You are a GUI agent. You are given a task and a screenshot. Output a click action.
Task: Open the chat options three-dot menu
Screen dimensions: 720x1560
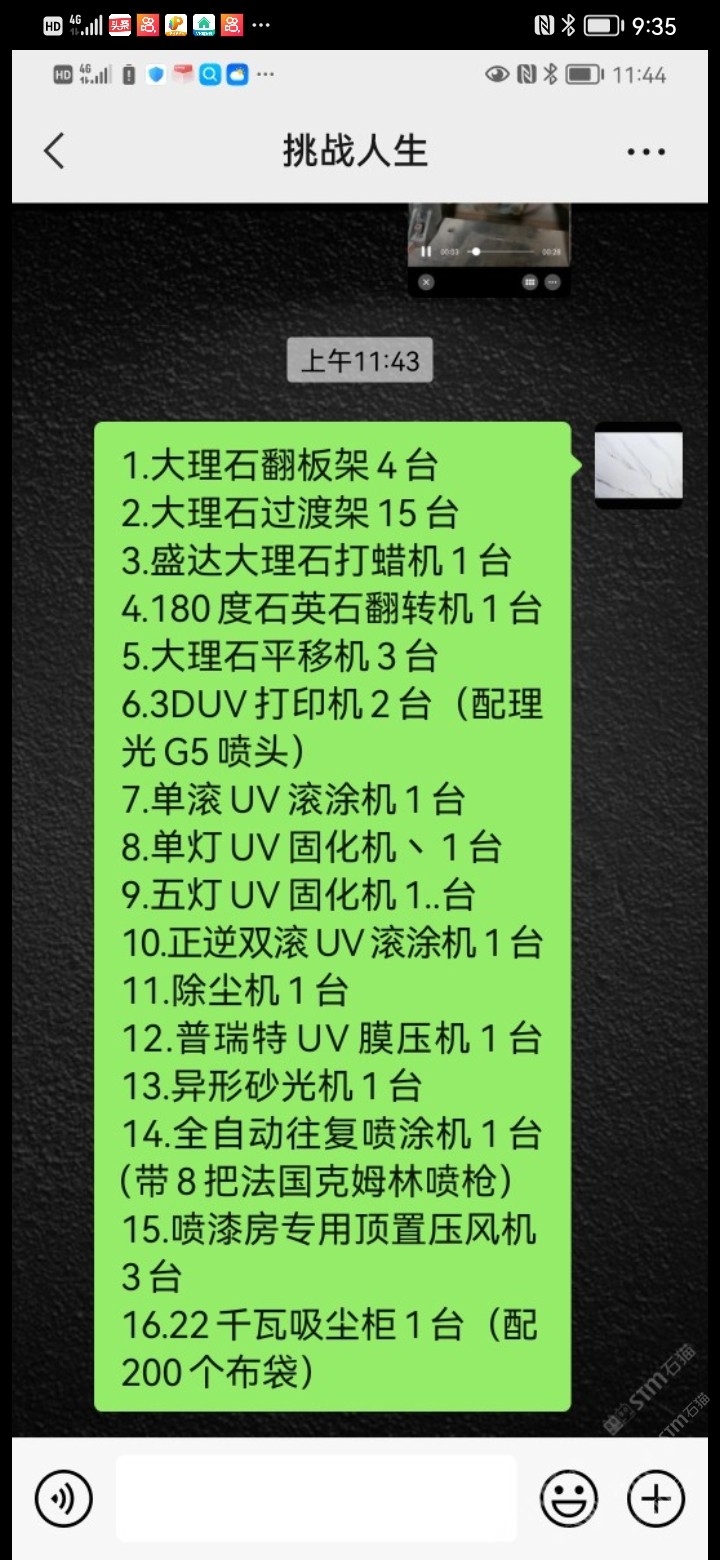pyautogui.click(x=646, y=152)
